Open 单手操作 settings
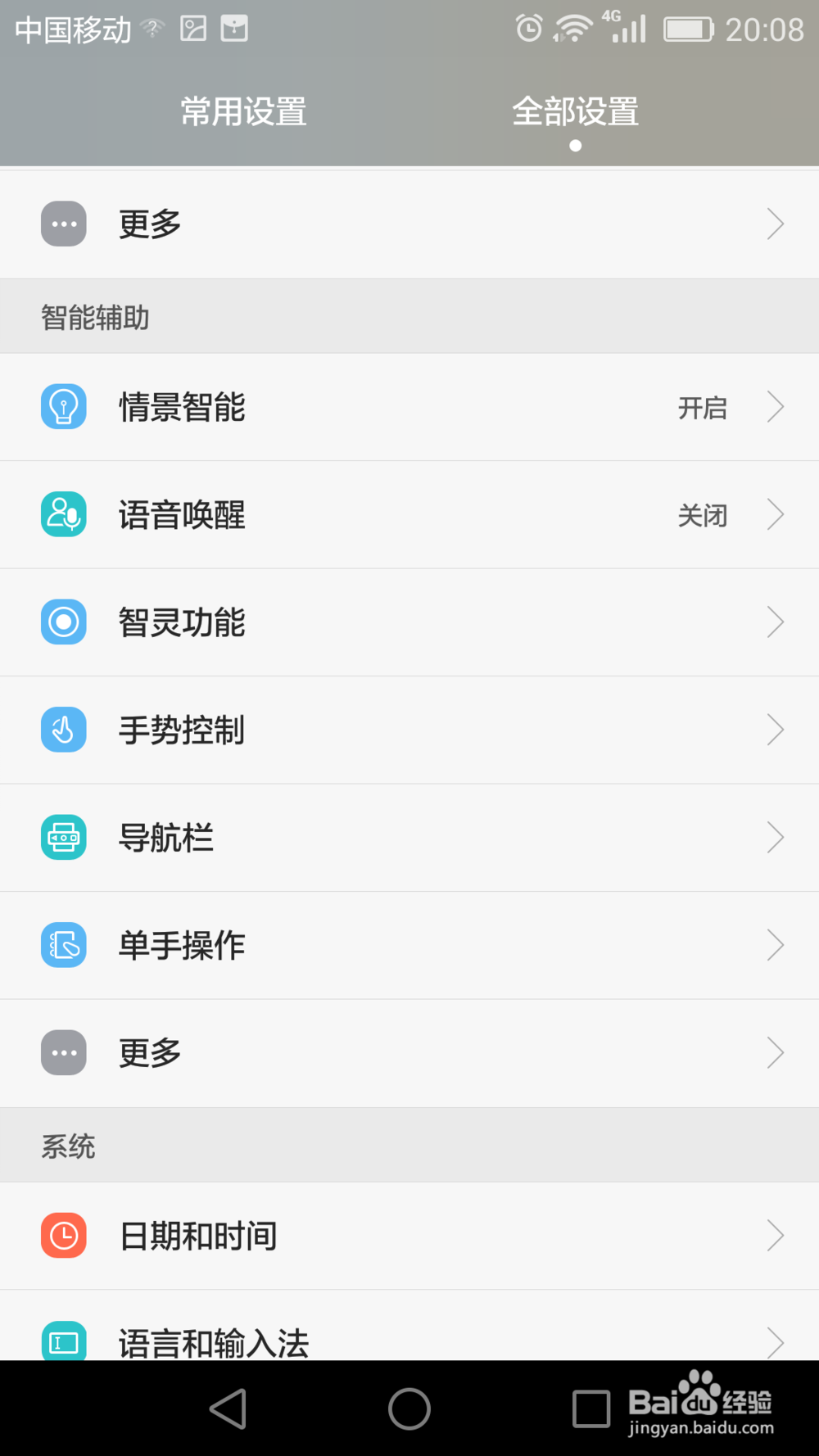This screenshot has width=819, height=1456. coord(409,945)
